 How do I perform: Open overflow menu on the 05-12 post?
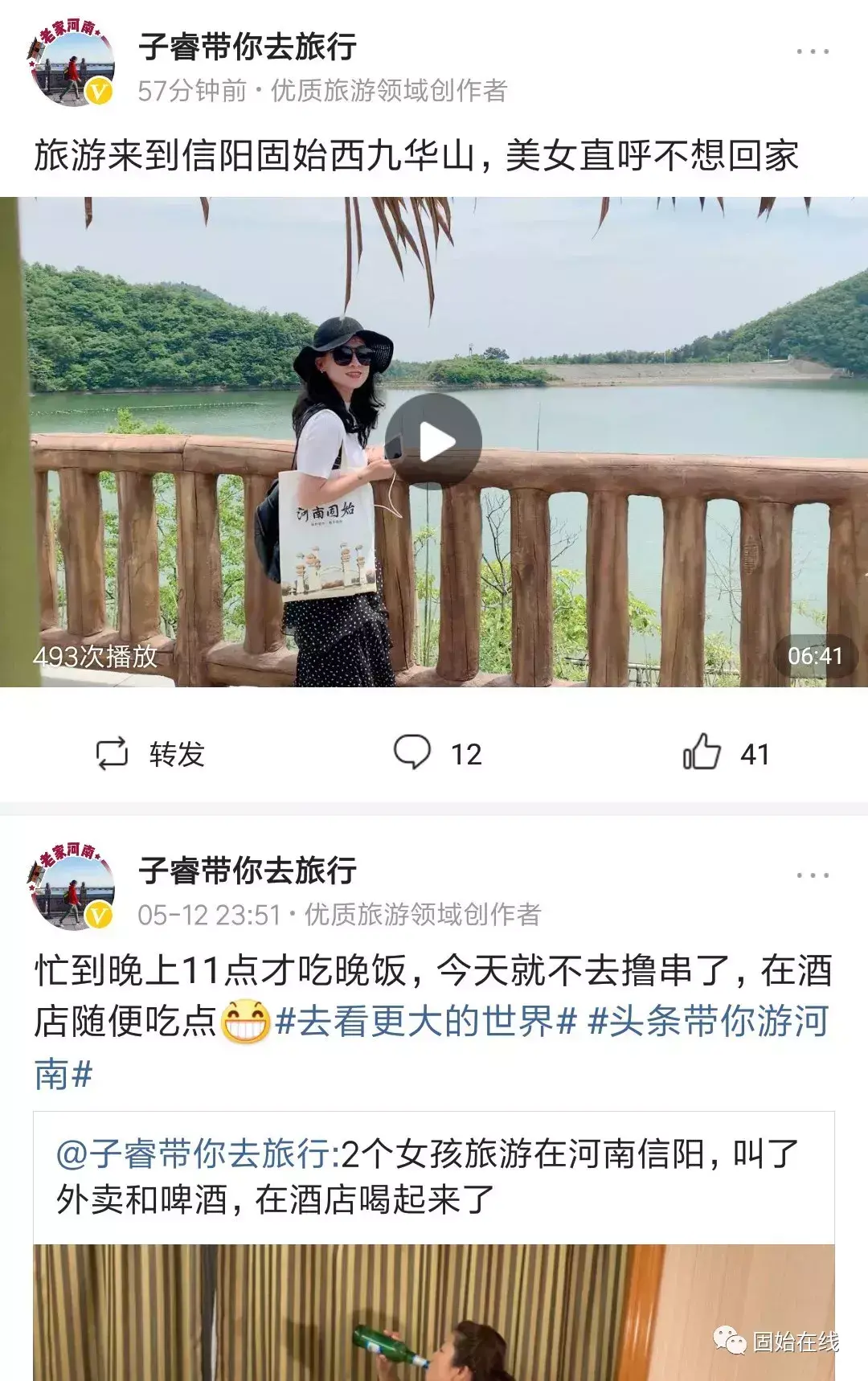[812, 875]
